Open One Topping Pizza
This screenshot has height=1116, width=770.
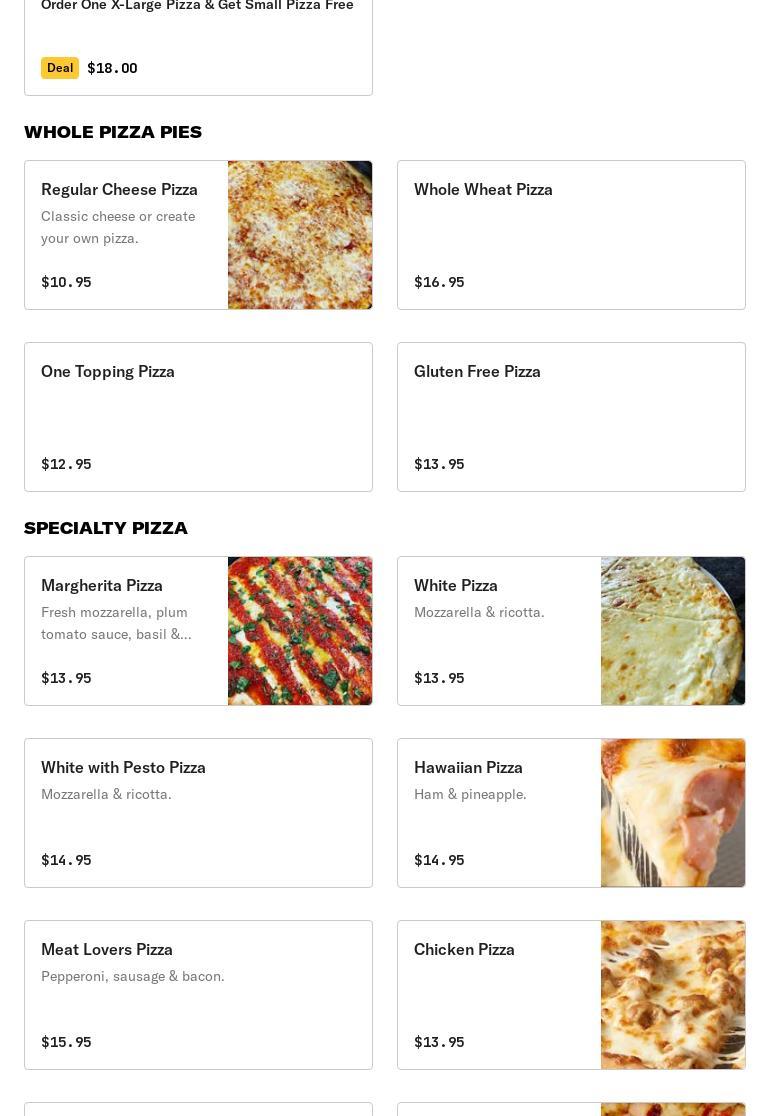(x=198, y=417)
